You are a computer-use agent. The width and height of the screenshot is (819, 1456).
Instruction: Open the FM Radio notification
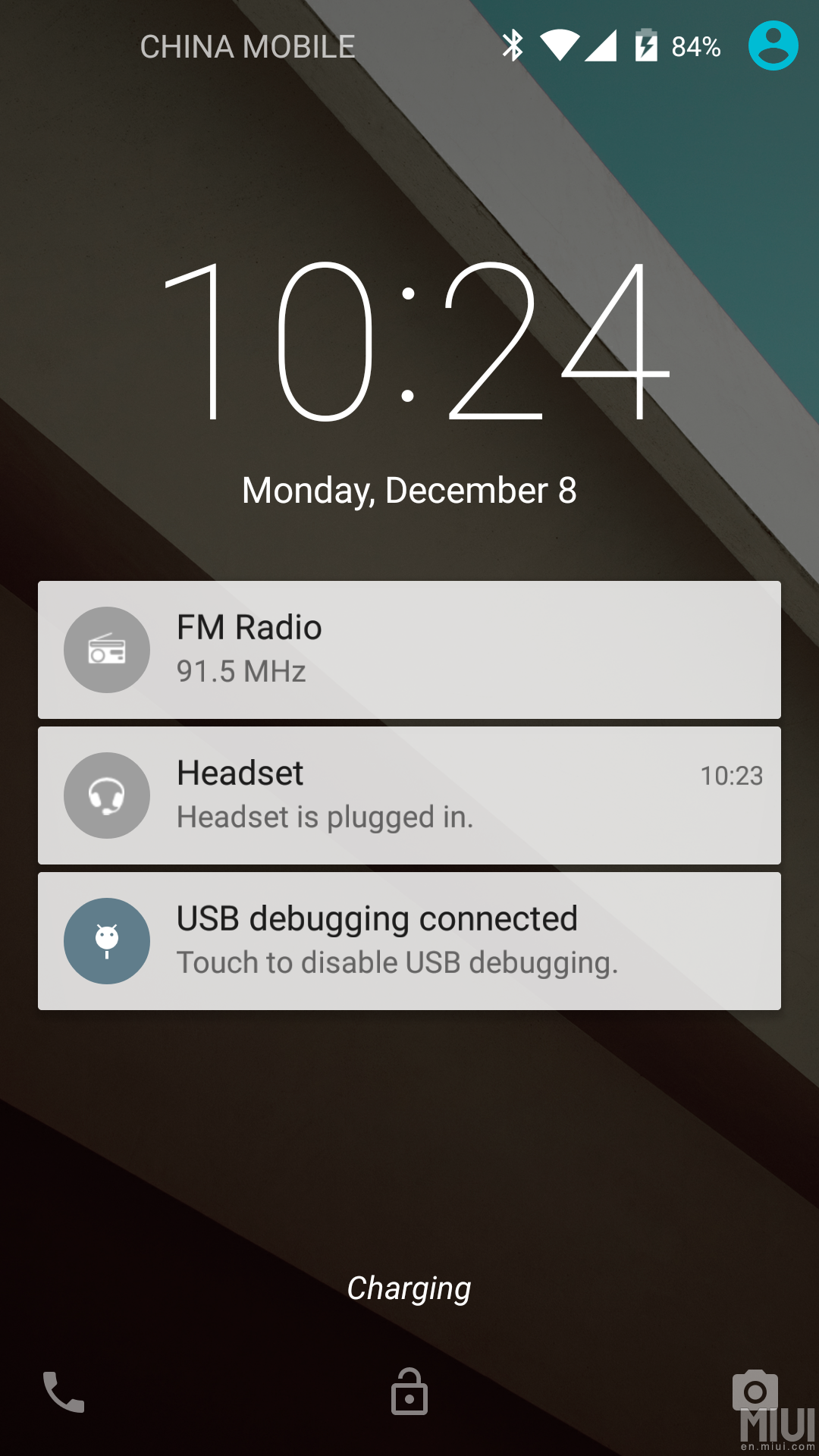coord(409,650)
